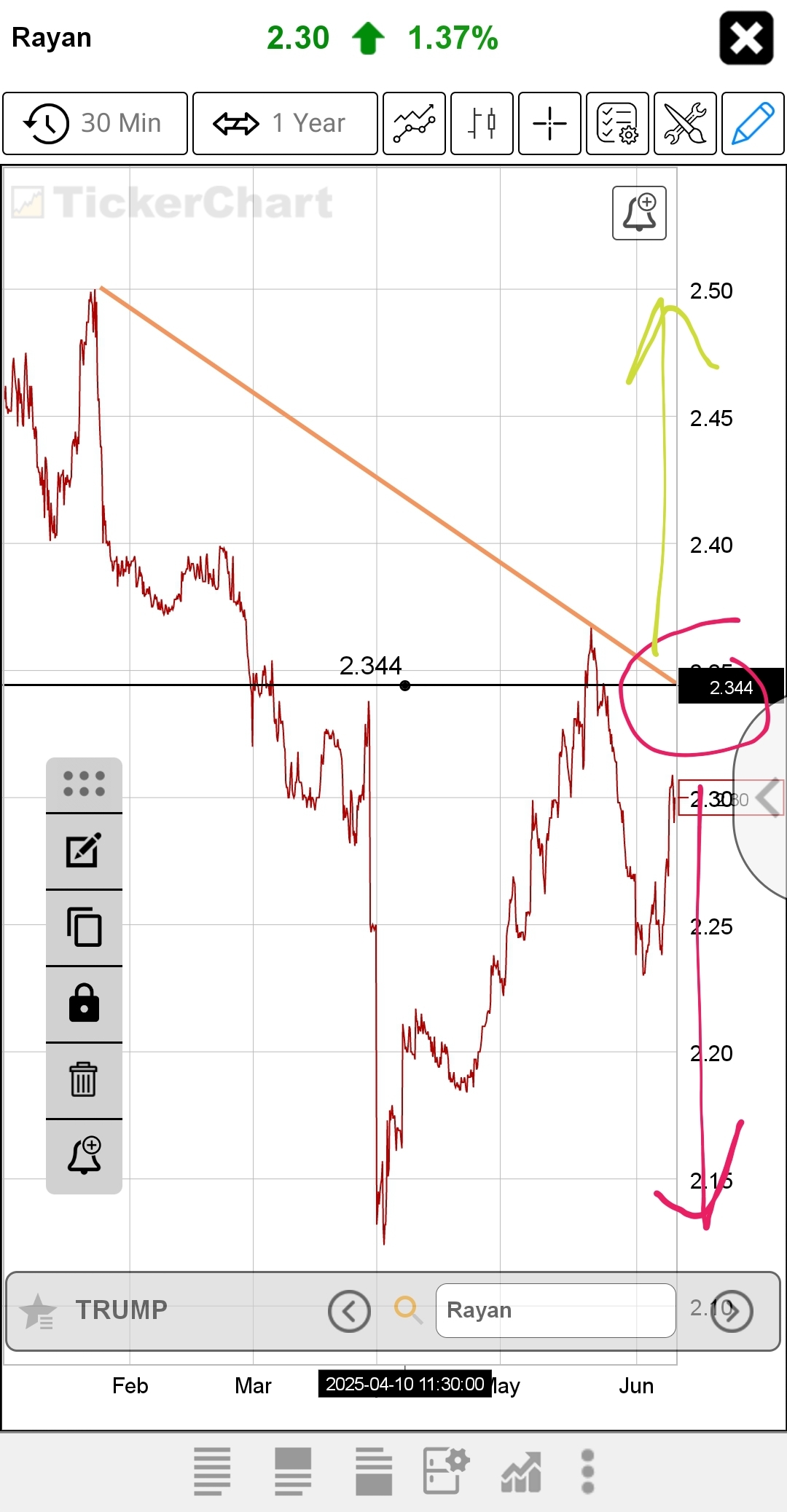Change the 30 Min interval setting
The height and width of the screenshot is (1512, 787).
tap(95, 123)
